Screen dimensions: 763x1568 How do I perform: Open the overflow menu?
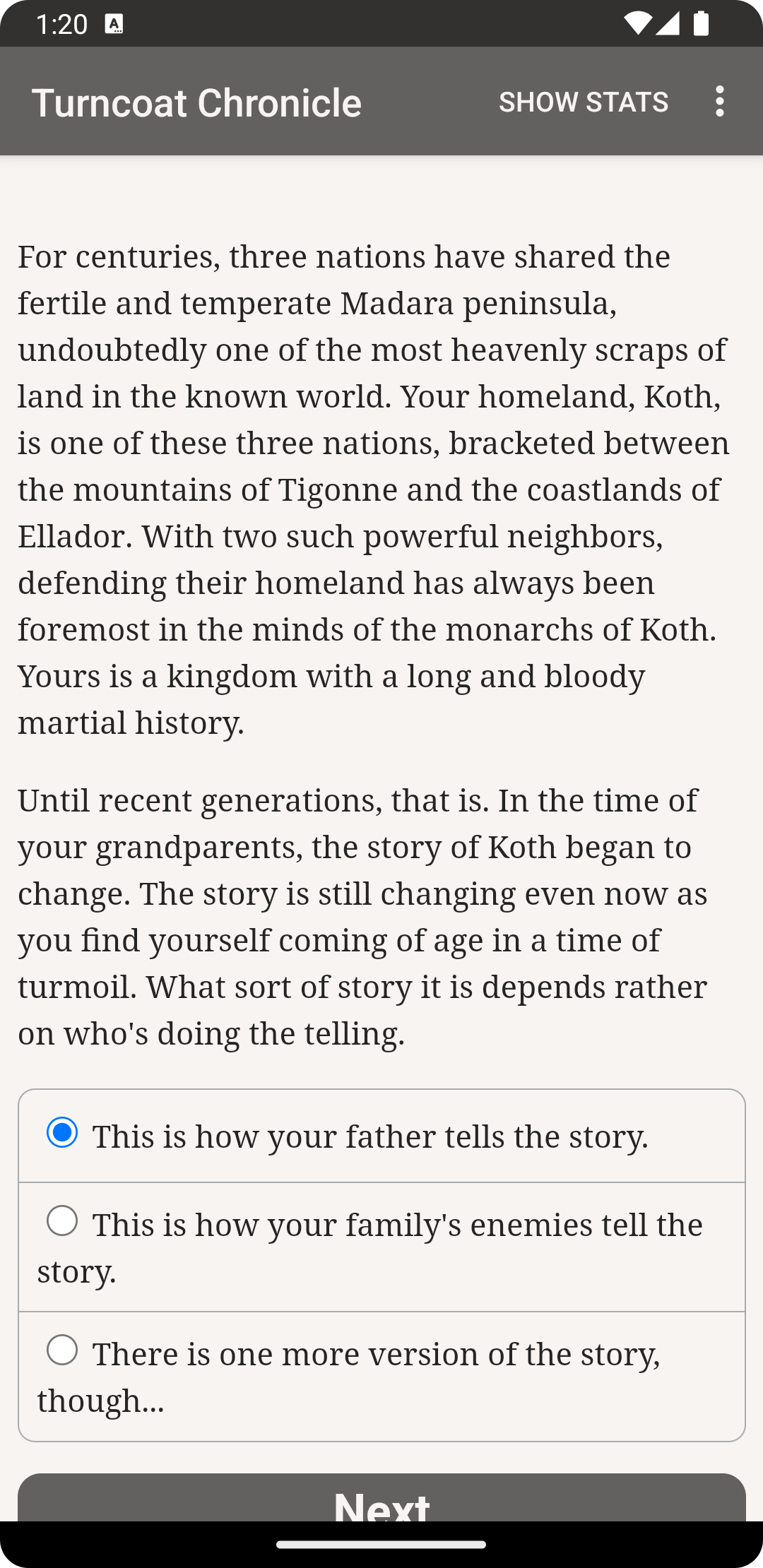[719, 102]
